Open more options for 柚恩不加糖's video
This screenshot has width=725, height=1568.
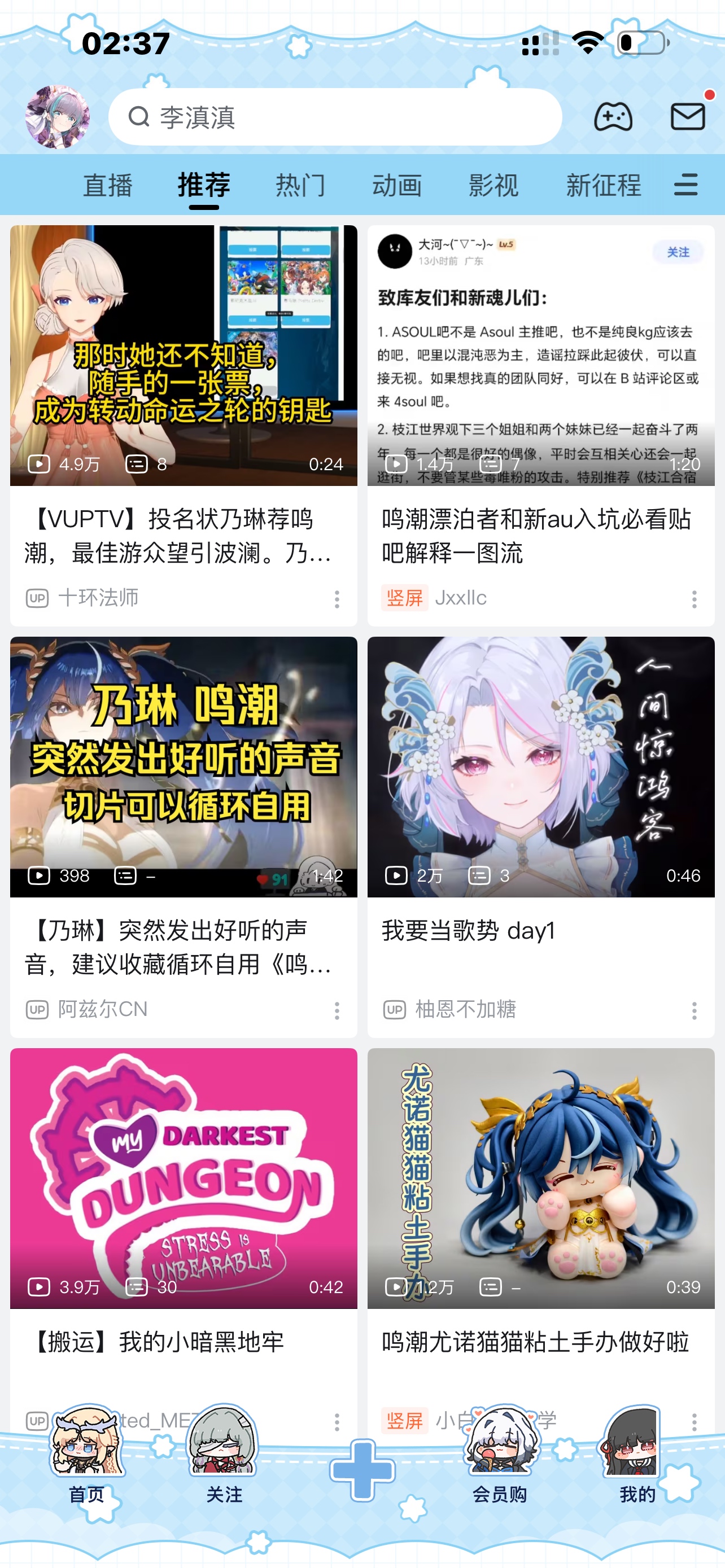pos(694,1010)
